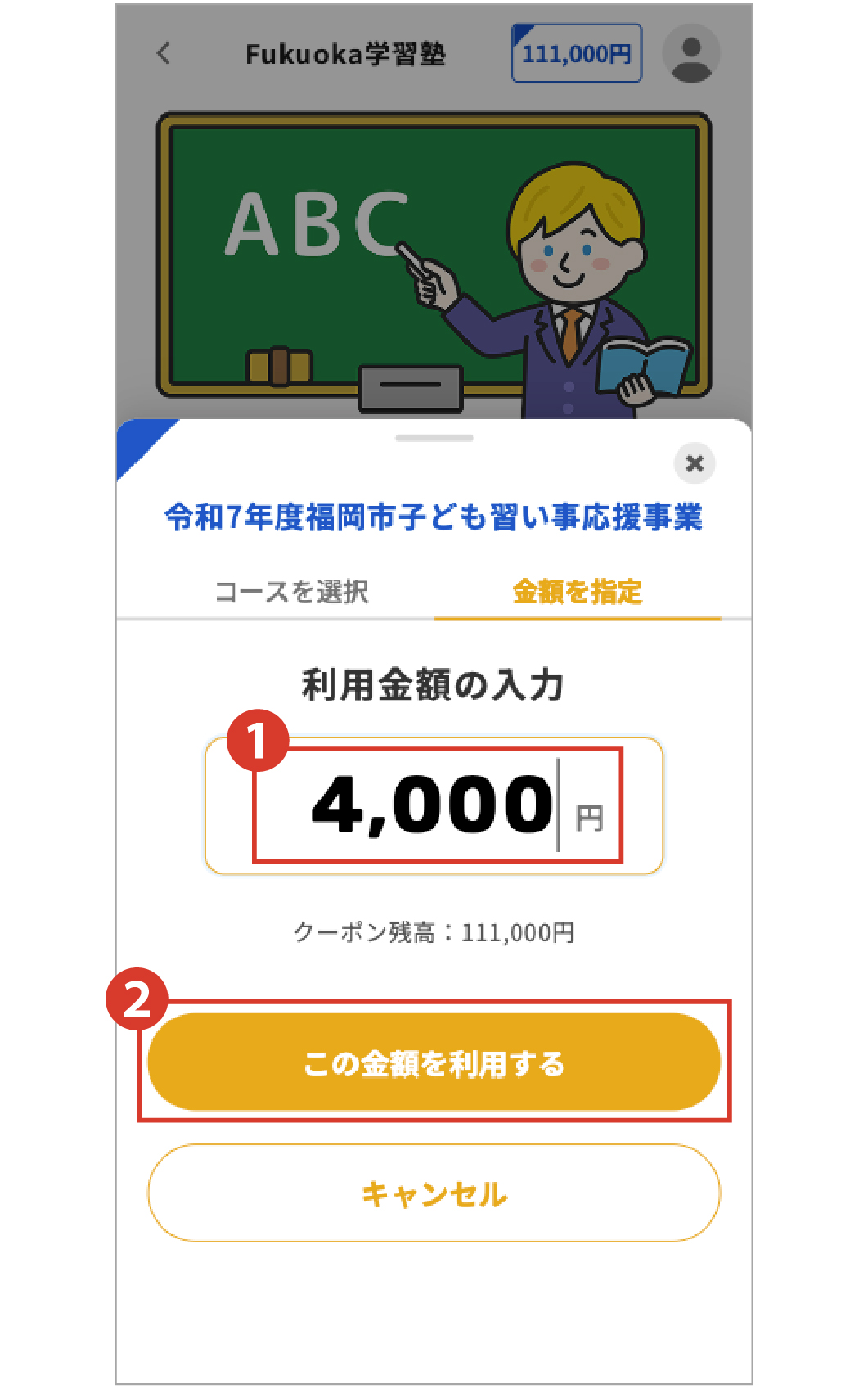Switch to the コースを選択 tab
Image resolution: width=868 pixels, height=1389 pixels.
pyautogui.click(x=291, y=591)
